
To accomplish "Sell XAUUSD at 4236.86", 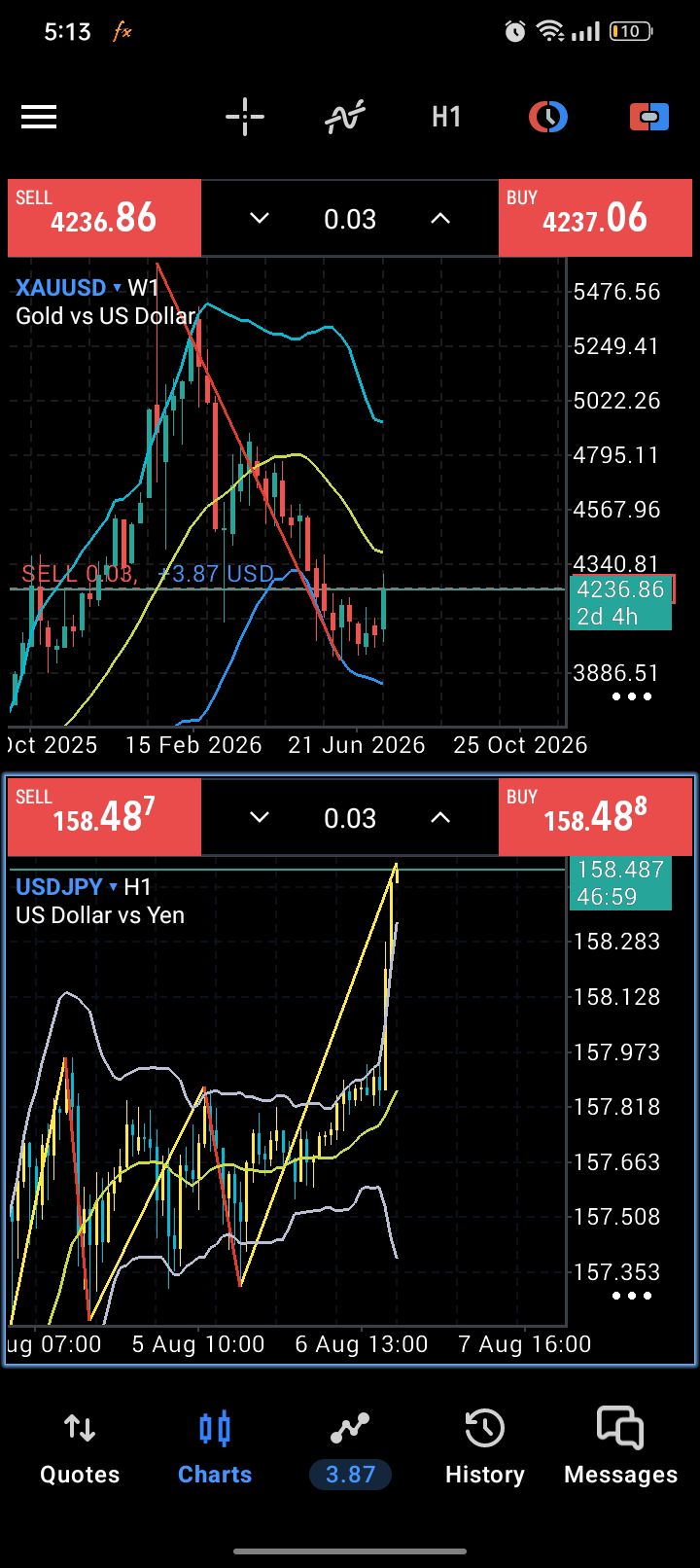I will click(x=104, y=218).
